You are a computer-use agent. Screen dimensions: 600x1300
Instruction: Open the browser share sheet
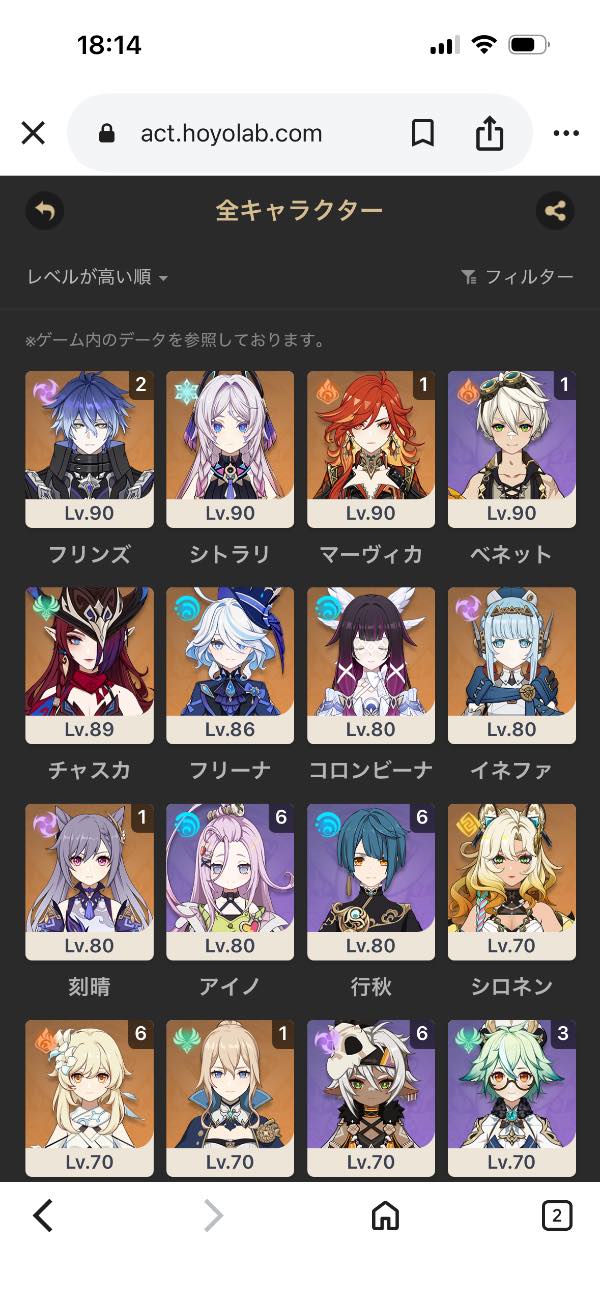489,133
